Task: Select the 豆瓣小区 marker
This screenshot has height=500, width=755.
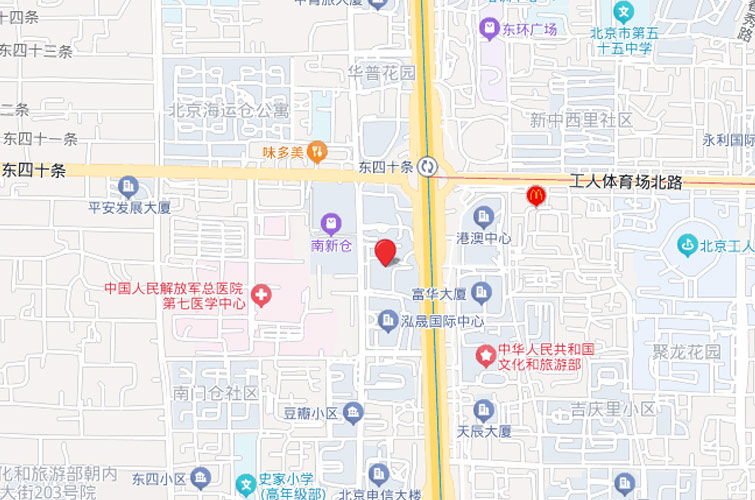Action: point(353,411)
